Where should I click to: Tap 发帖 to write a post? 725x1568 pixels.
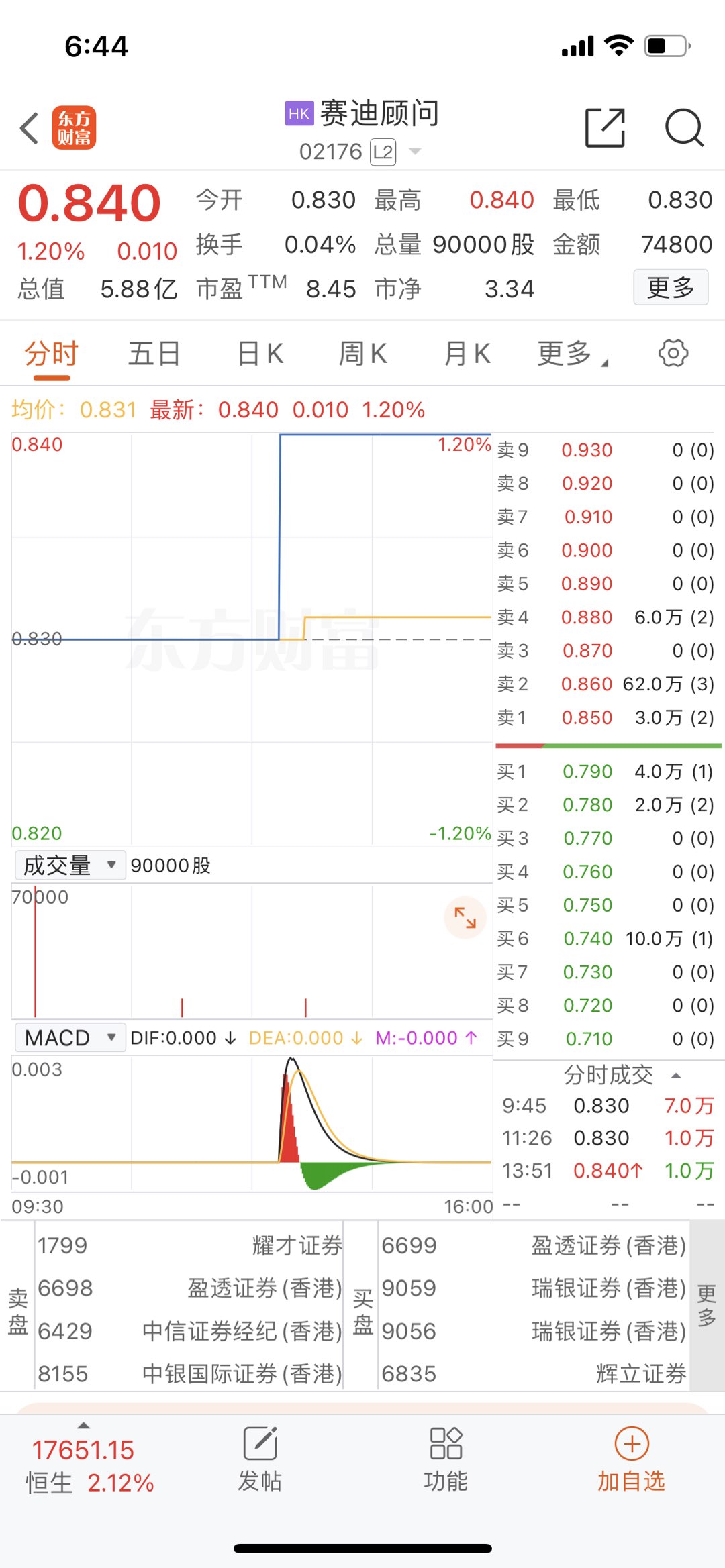pyautogui.click(x=260, y=1460)
